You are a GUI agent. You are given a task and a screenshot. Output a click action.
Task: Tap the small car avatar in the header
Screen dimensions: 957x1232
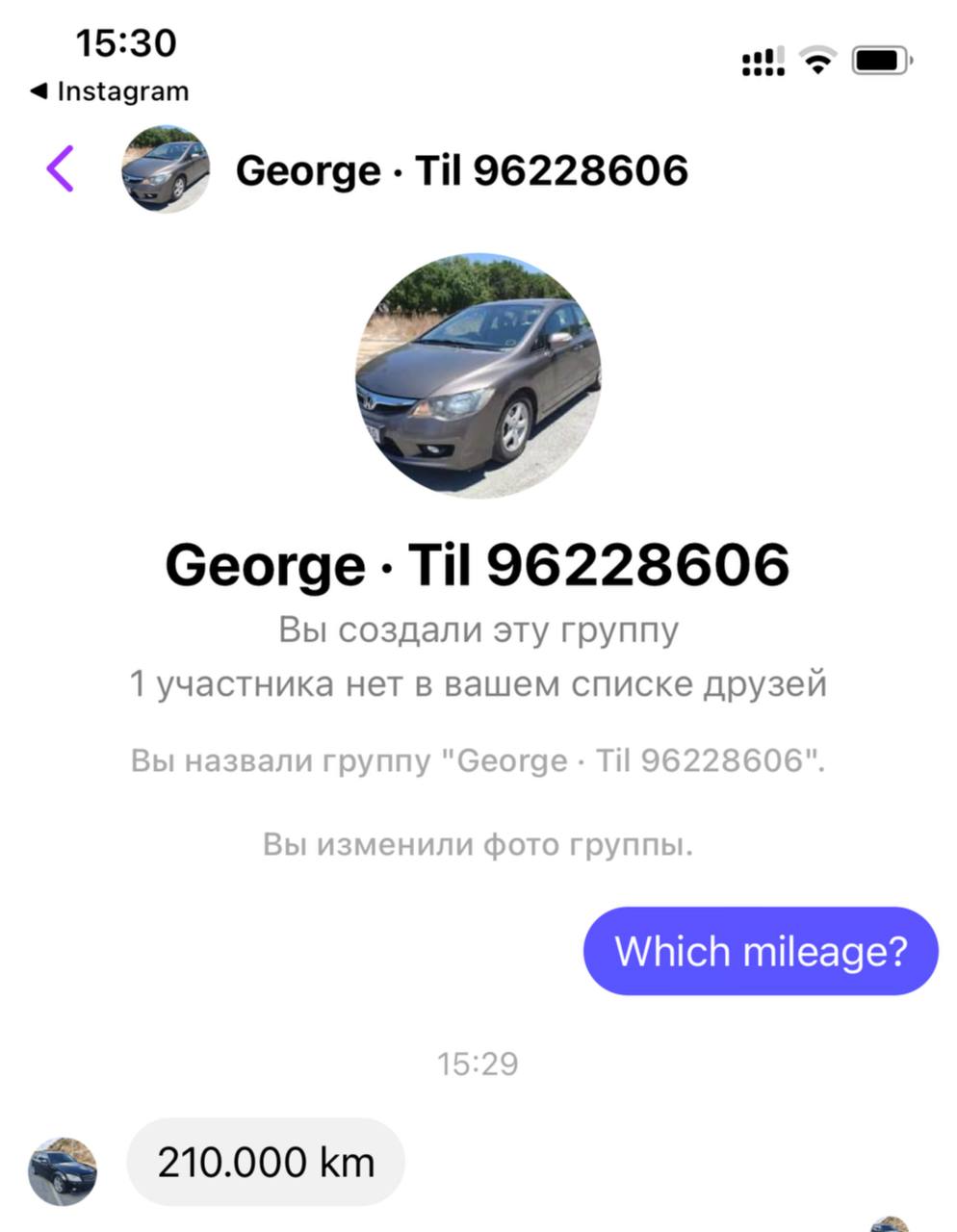click(166, 169)
